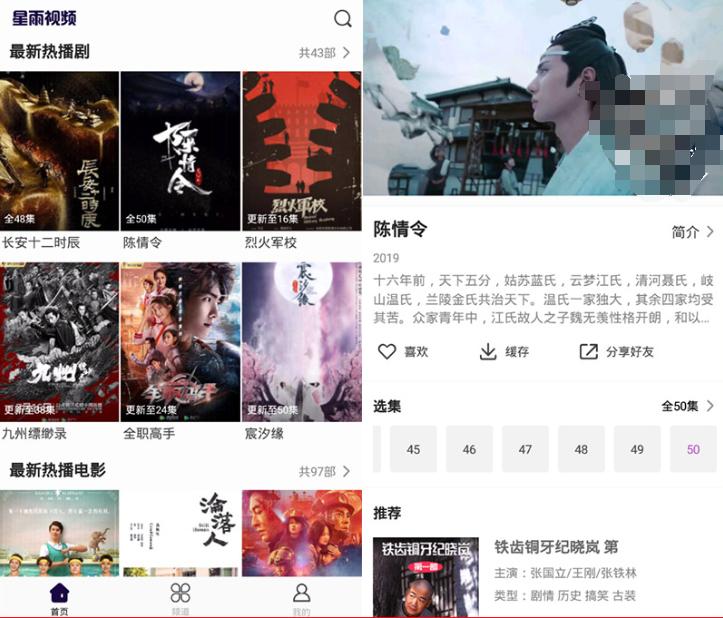Open 宸汐缘 drama
The height and width of the screenshot is (618, 723).
tap(301, 342)
